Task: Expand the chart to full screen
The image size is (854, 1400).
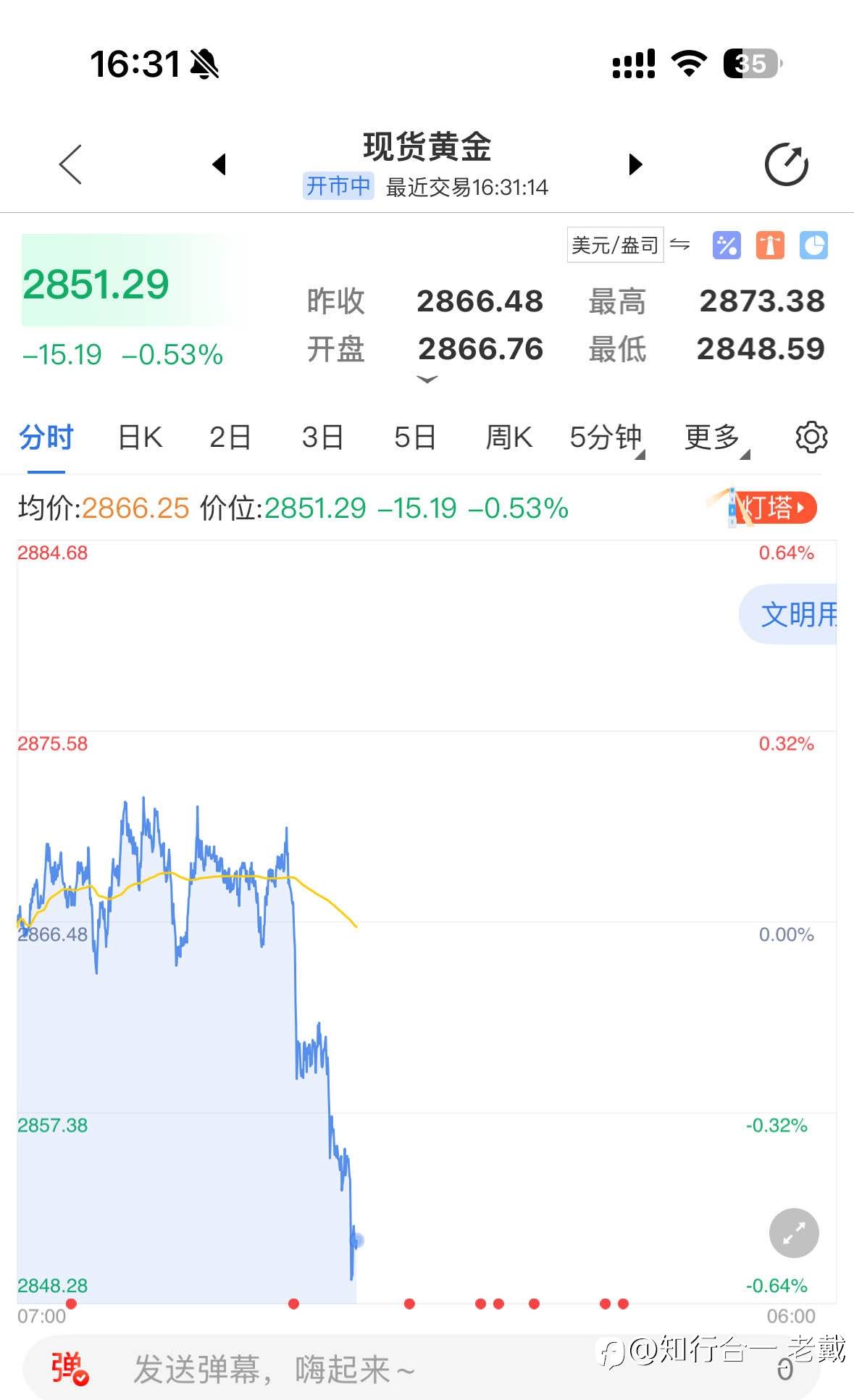Action: 794,1233
